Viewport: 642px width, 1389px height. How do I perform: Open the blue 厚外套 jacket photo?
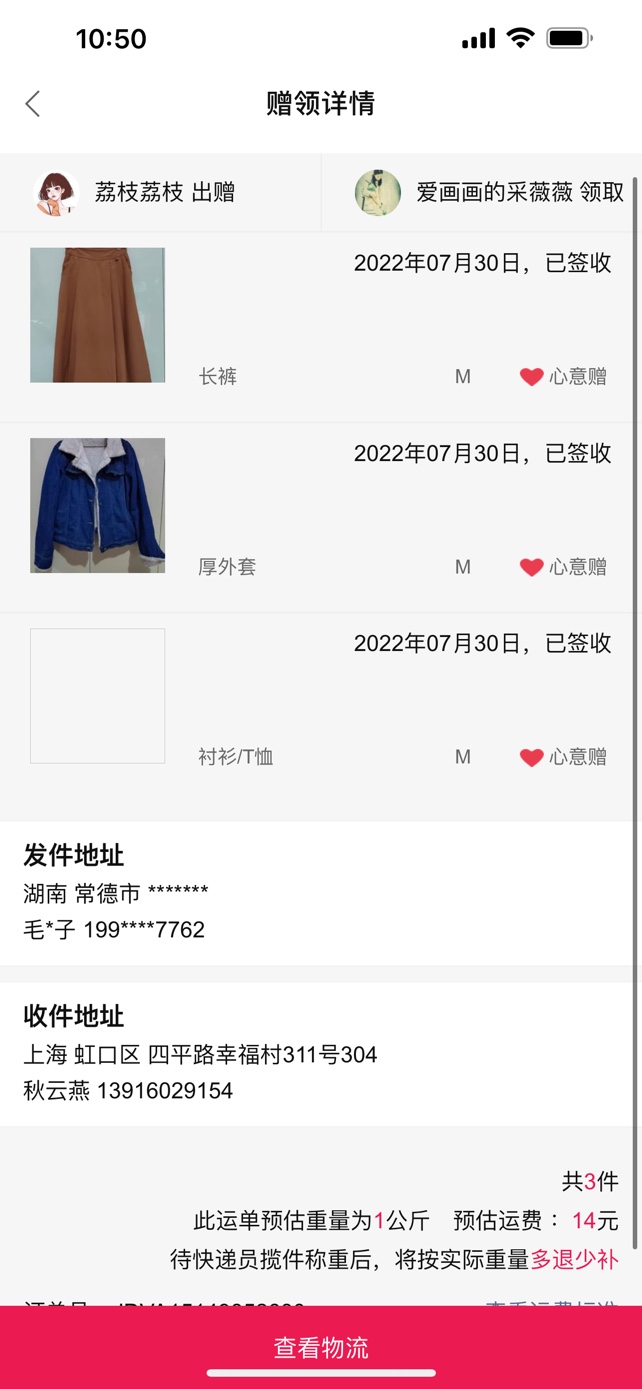tap(97, 505)
